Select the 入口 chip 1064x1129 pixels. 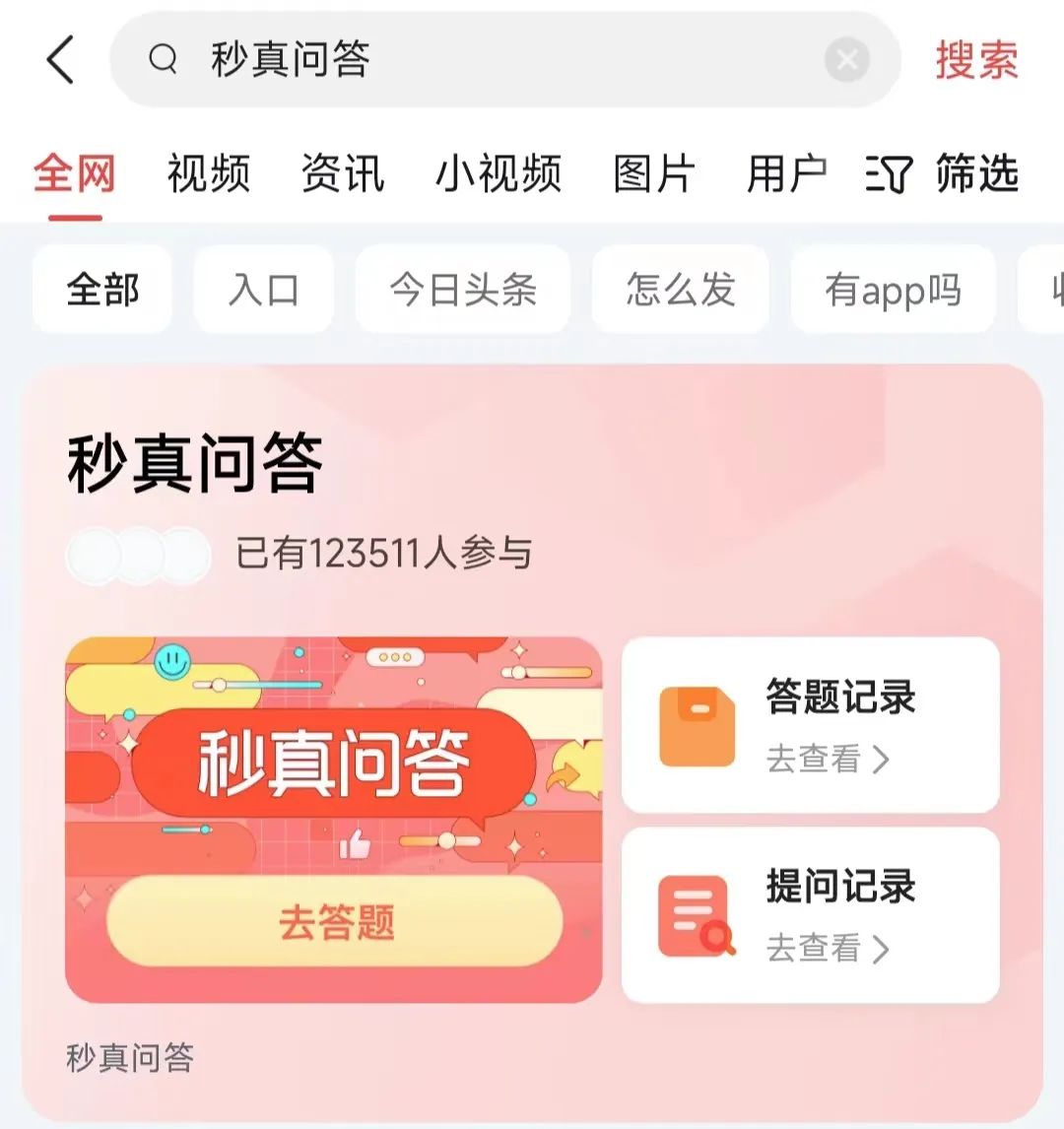click(264, 290)
